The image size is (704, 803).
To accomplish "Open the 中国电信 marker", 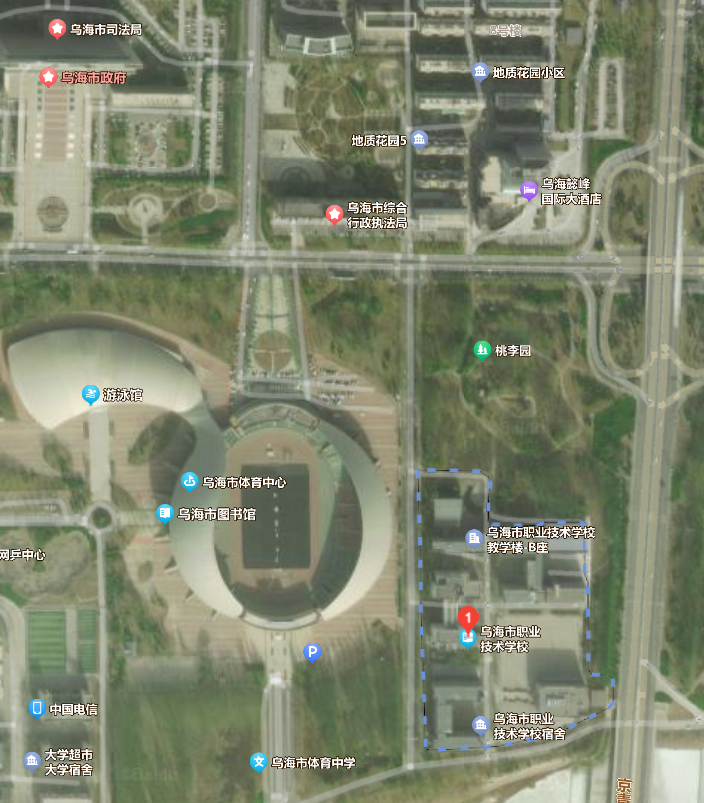I will pos(37,709).
